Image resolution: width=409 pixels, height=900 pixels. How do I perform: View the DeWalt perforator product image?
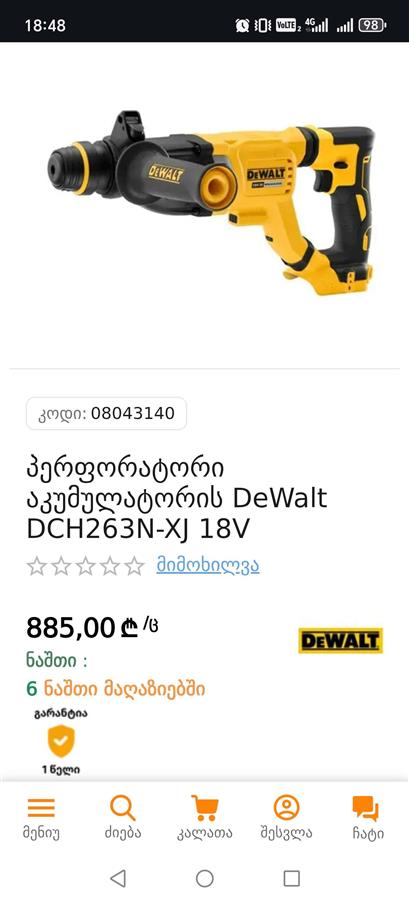tap(211, 202)
